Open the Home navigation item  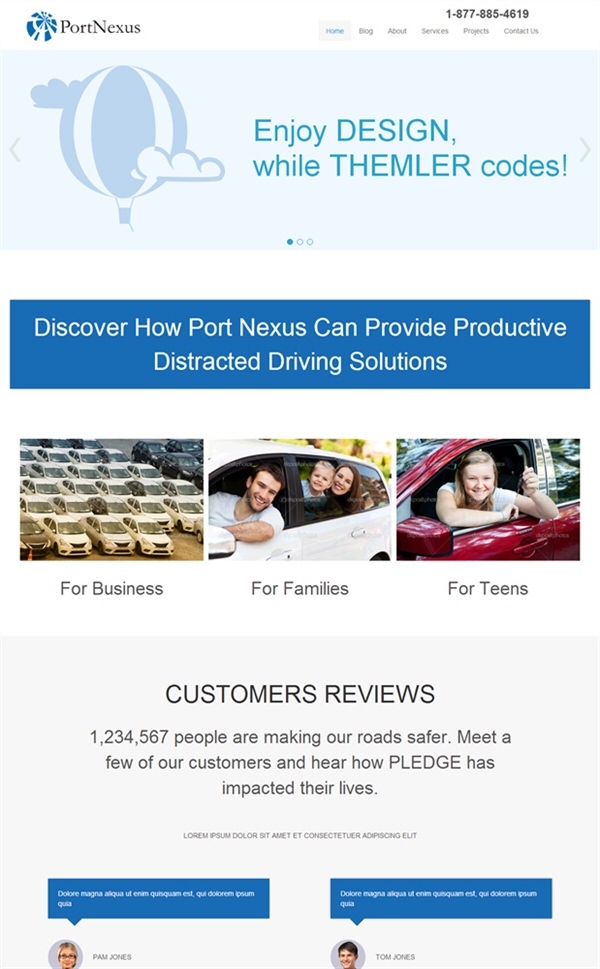[335, 31]
